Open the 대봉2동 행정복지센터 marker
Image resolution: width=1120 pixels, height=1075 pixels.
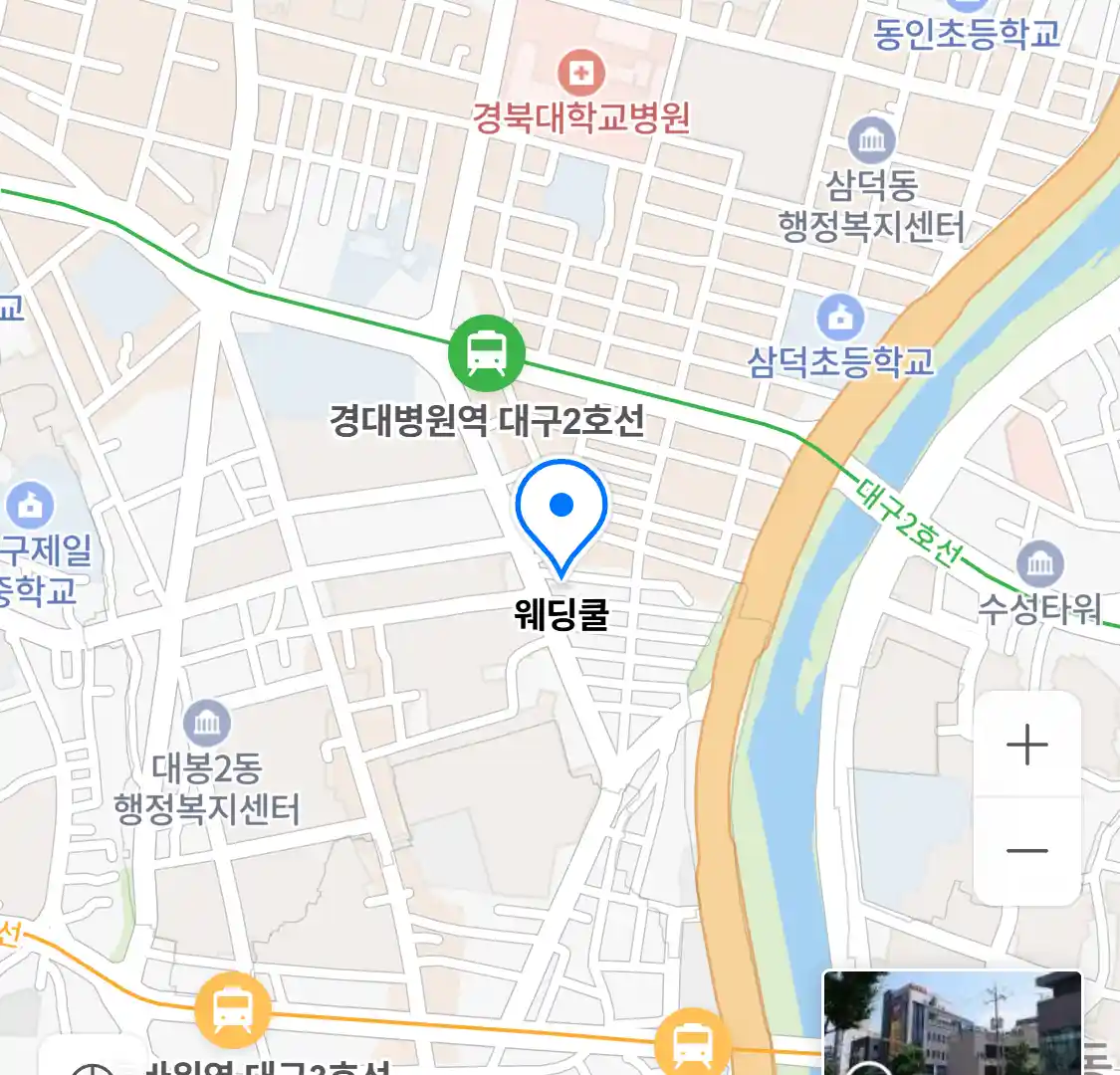[207, 724]
